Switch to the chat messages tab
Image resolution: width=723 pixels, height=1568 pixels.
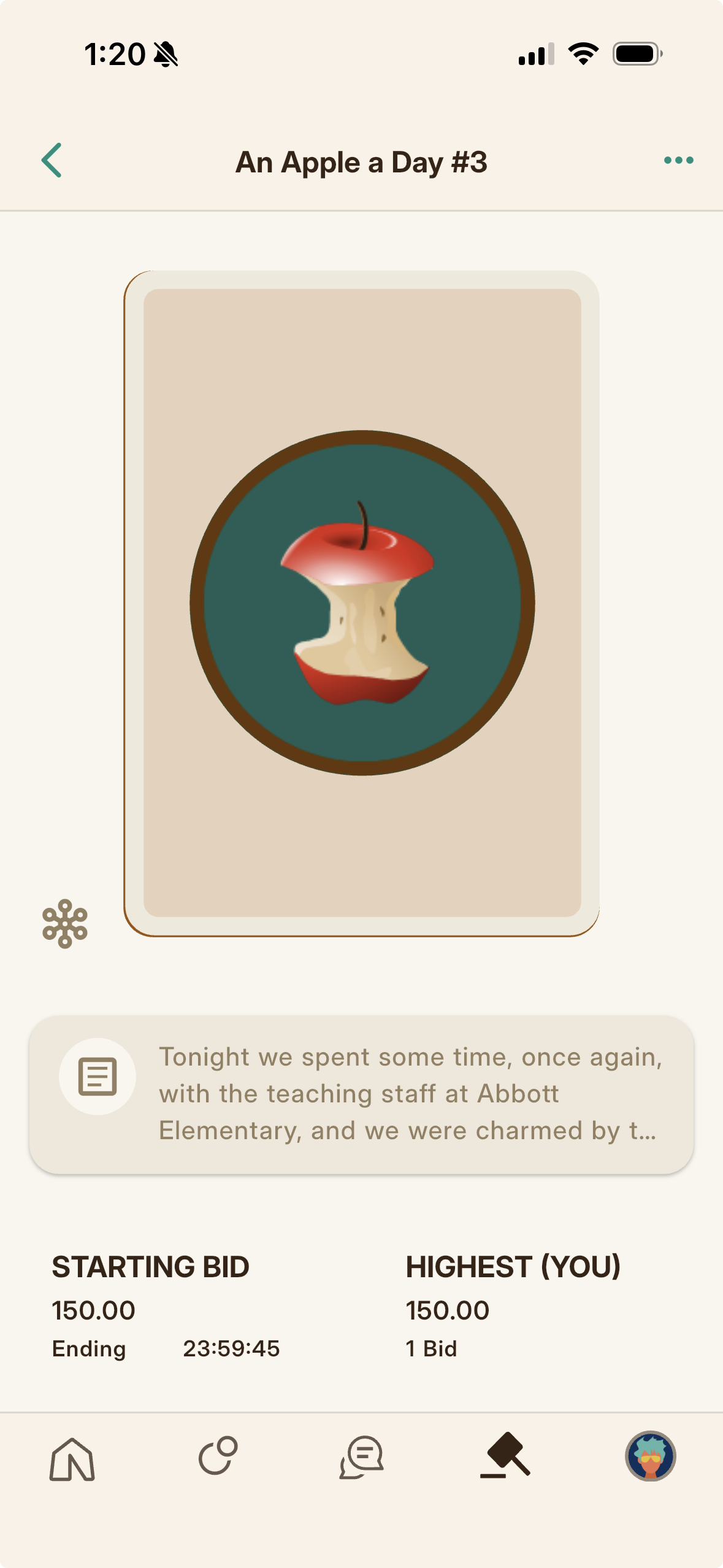click(x=362, y=1458)
